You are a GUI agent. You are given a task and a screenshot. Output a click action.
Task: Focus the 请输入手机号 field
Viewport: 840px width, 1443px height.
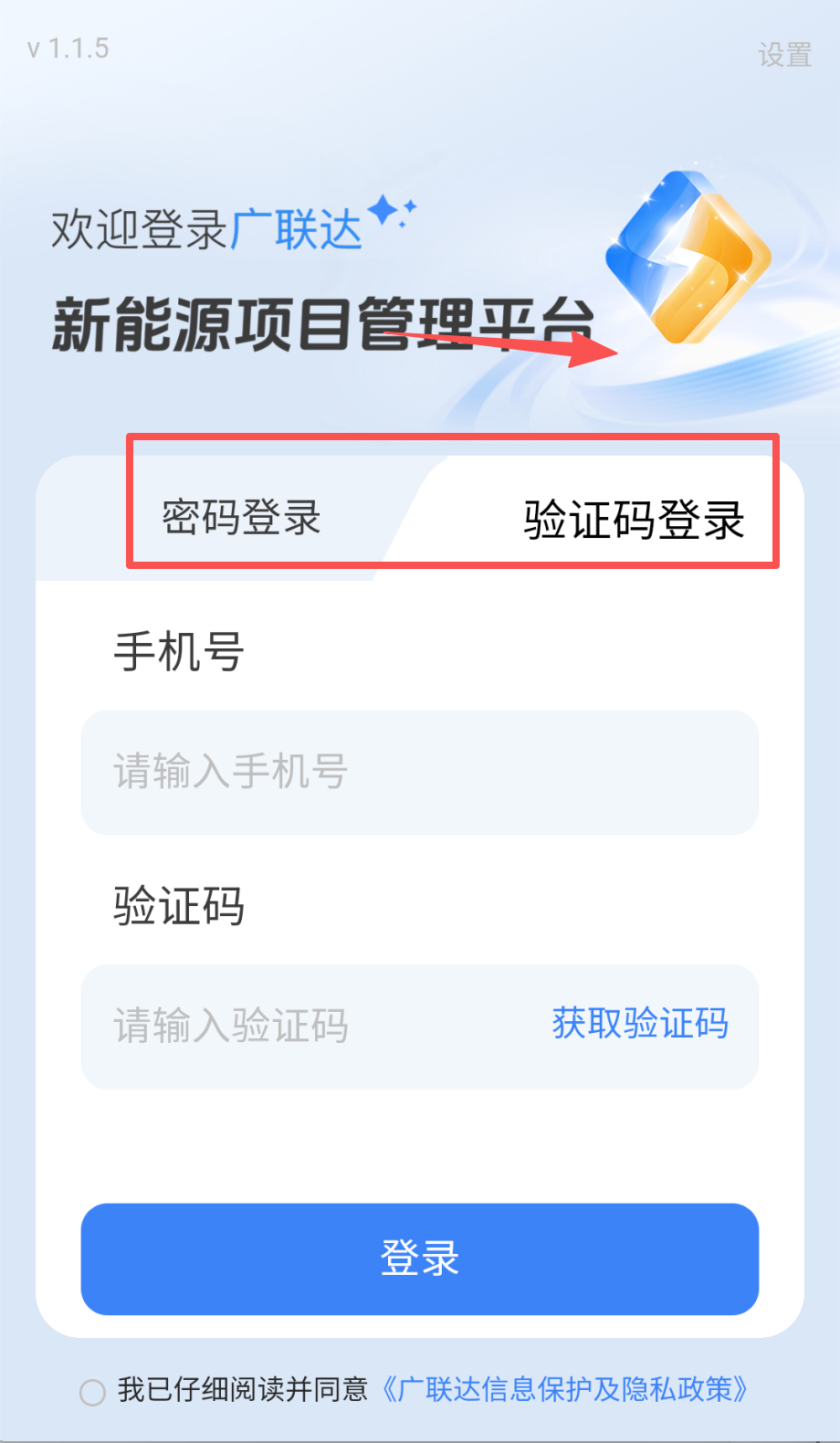coord(419,772)
